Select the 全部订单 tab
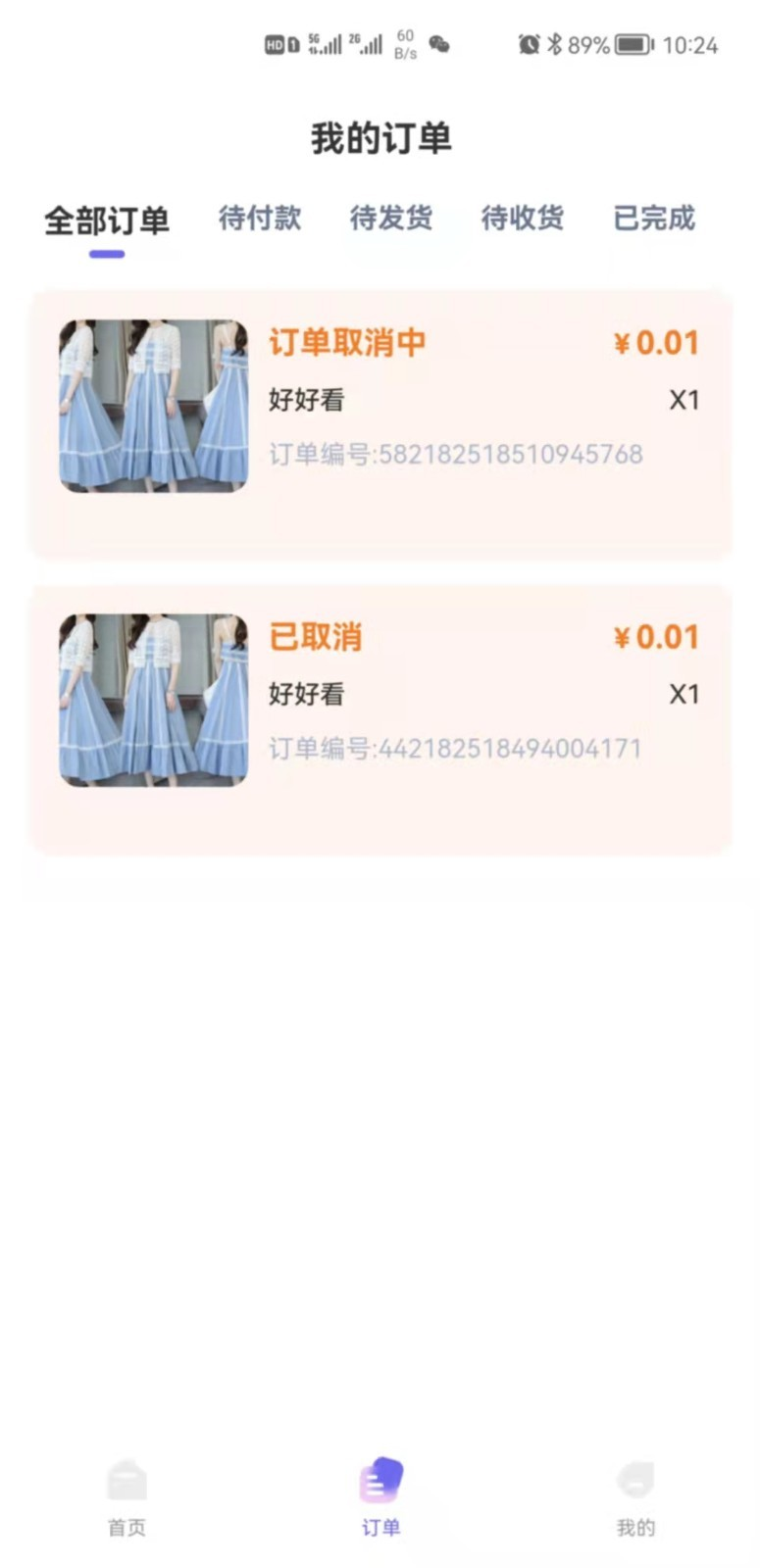 (108, 221)
